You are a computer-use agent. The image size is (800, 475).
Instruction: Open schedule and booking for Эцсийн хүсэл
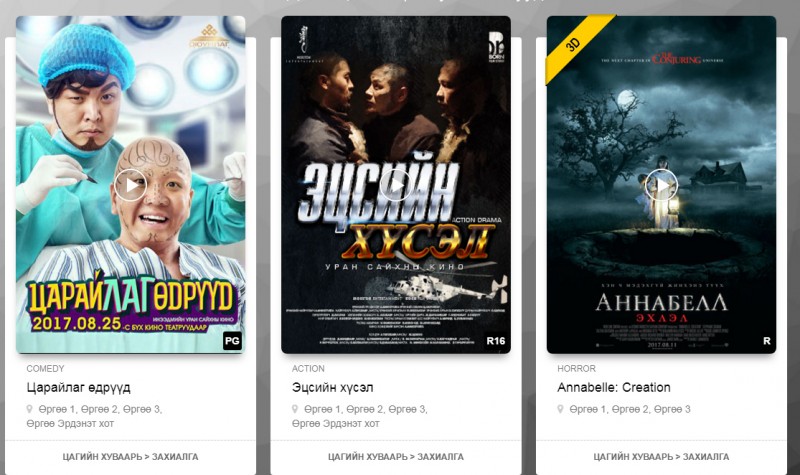coord(396,457)
